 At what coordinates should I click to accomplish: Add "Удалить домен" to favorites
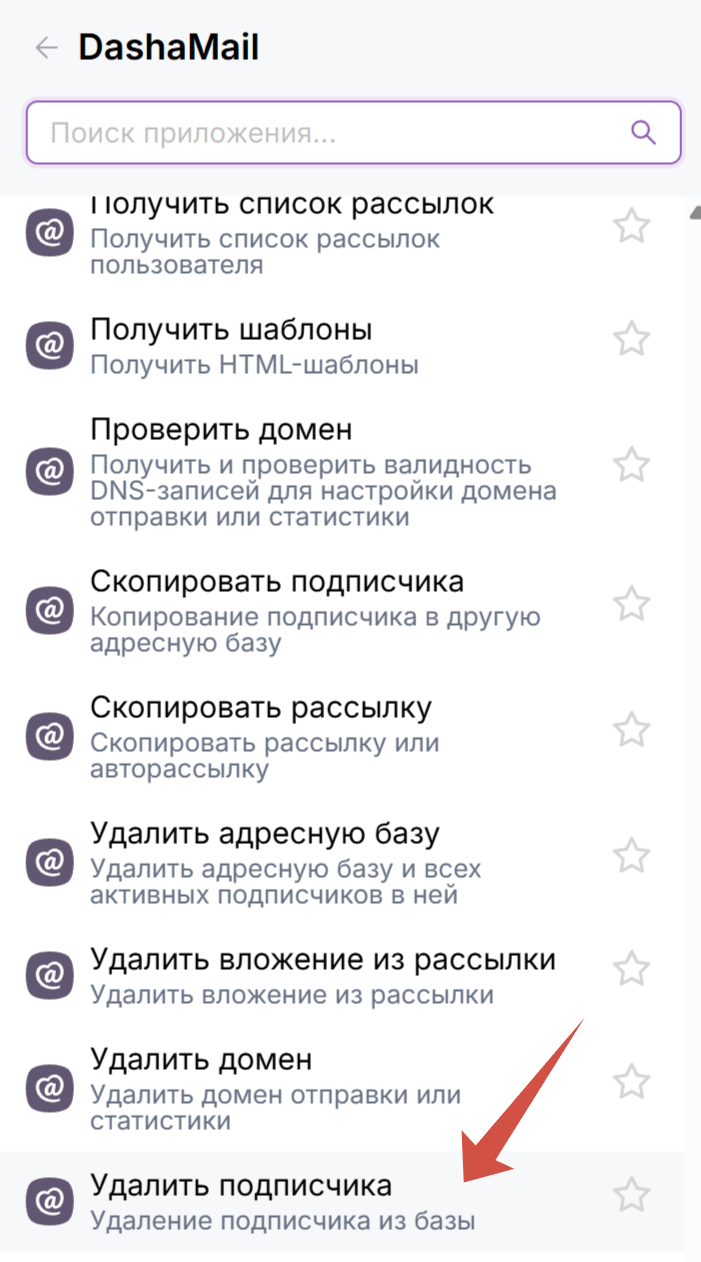click(x=631, y=1082)
